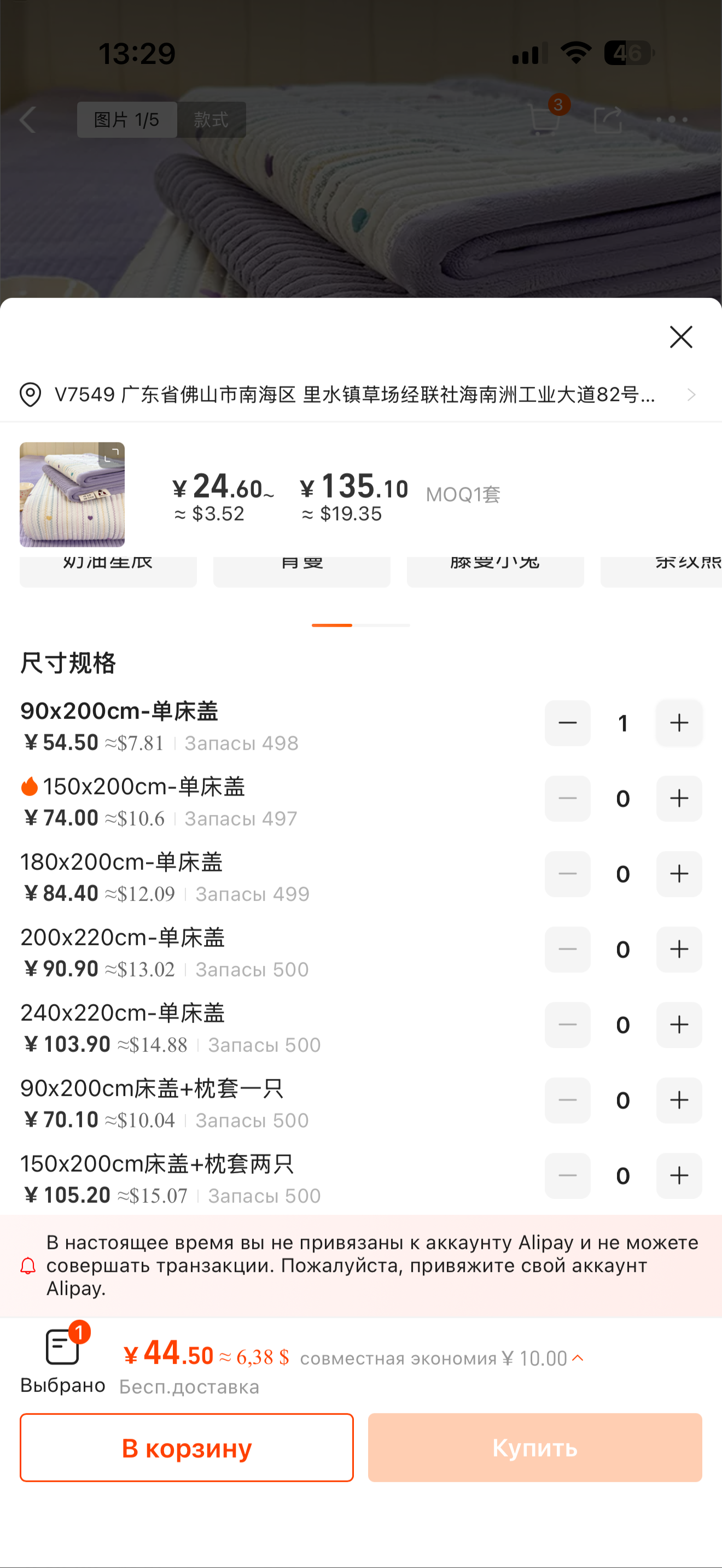Image resolution: width=722 pixels, height=1568 pixels.
Task: Add one 150x200cm床盖+枕套两只
Action: click(x=679, y=1176)
